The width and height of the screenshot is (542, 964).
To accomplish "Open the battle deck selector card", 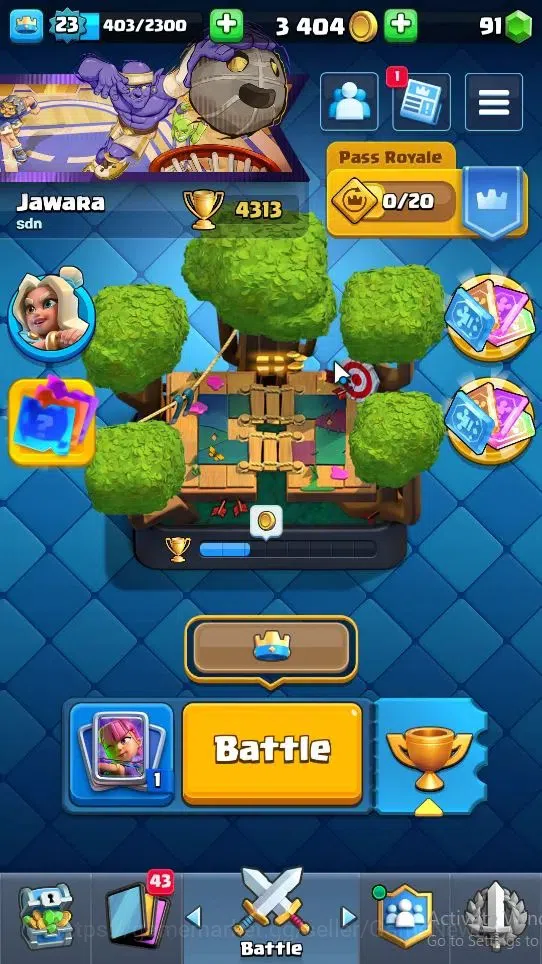I will [122, 754].
